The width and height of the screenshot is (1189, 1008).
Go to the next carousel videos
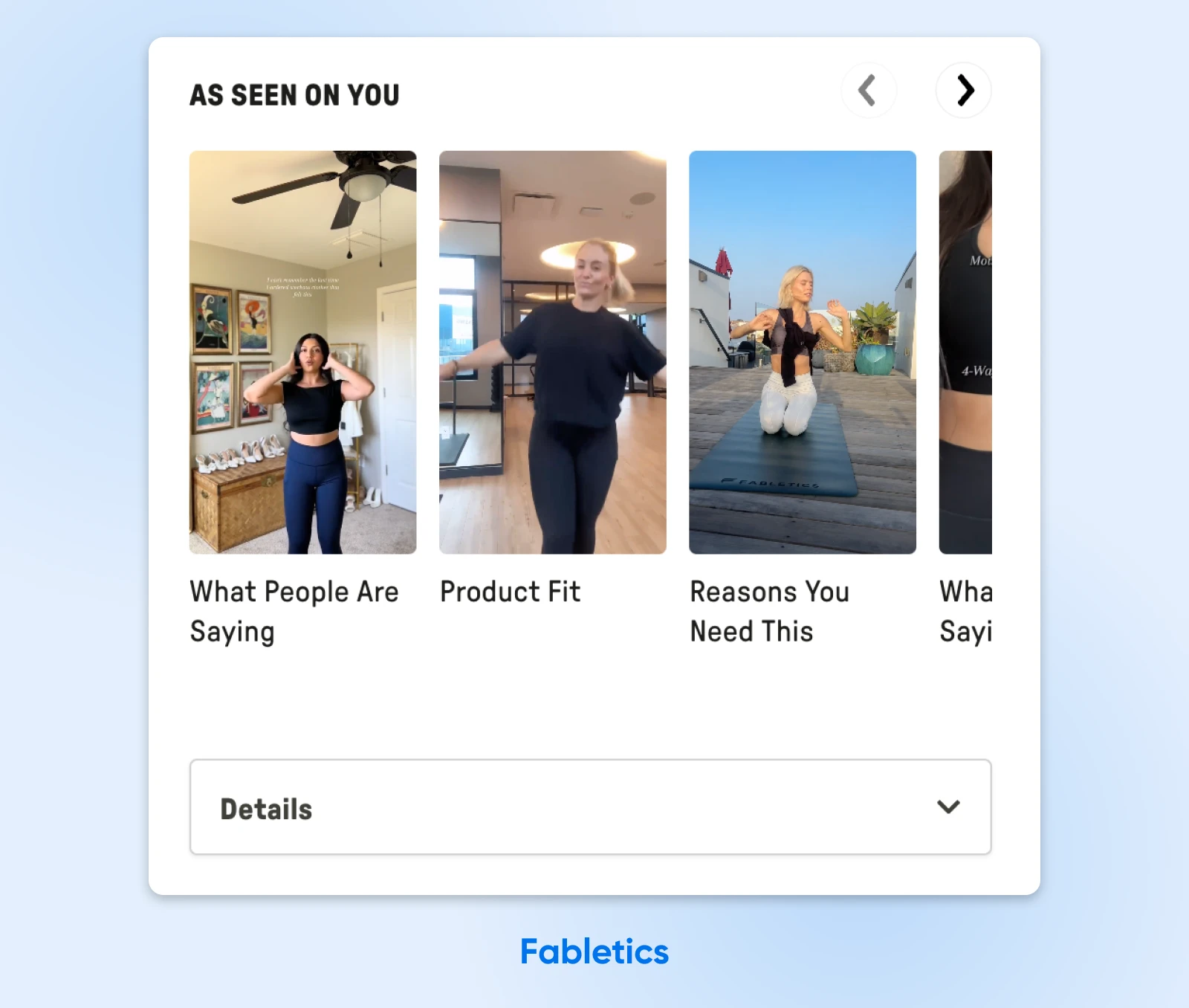tap(963, 91)
